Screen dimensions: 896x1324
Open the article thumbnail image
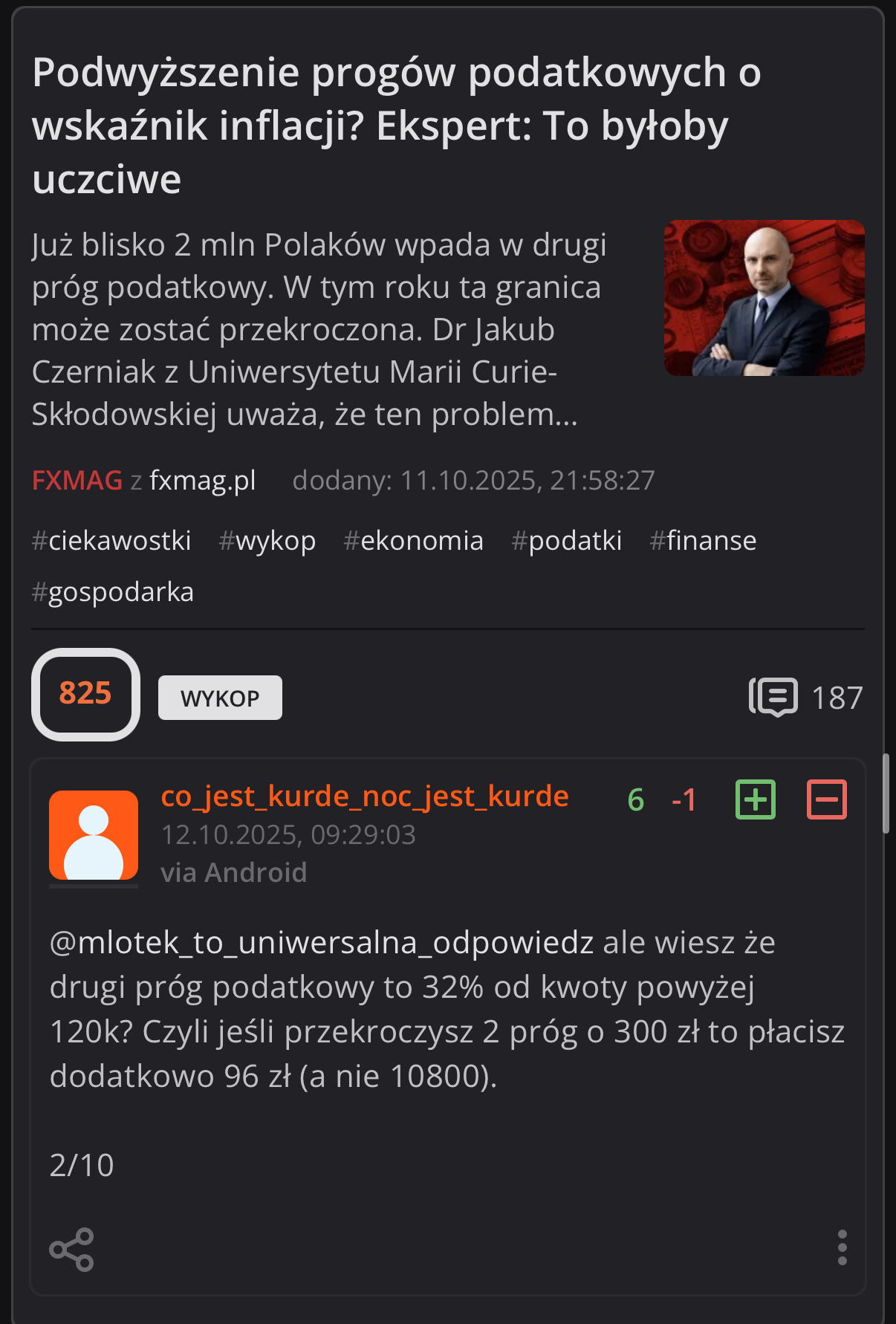(x=764, y=298)
